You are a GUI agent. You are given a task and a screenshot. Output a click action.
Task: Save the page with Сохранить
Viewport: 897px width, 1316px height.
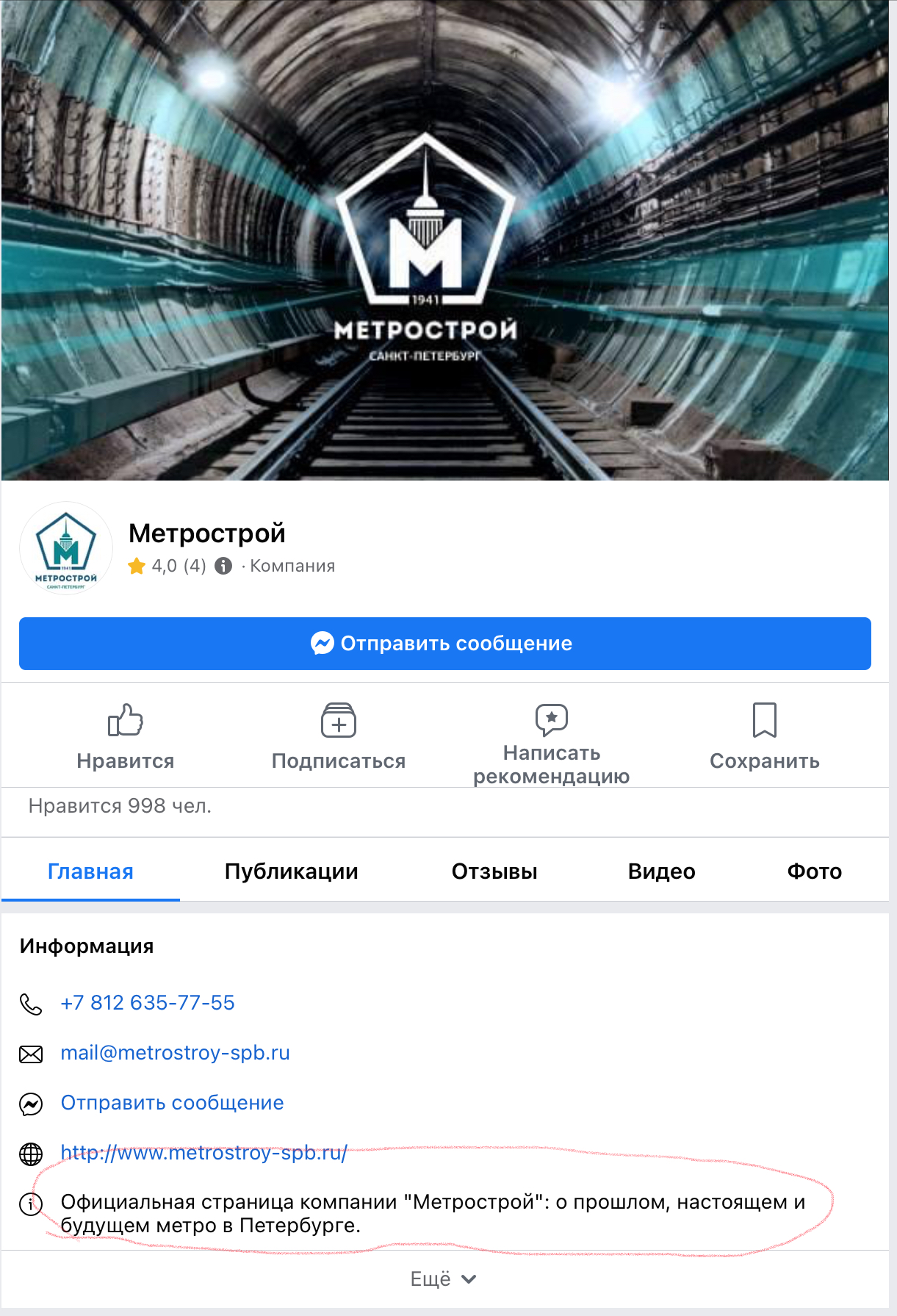point(764,736)
